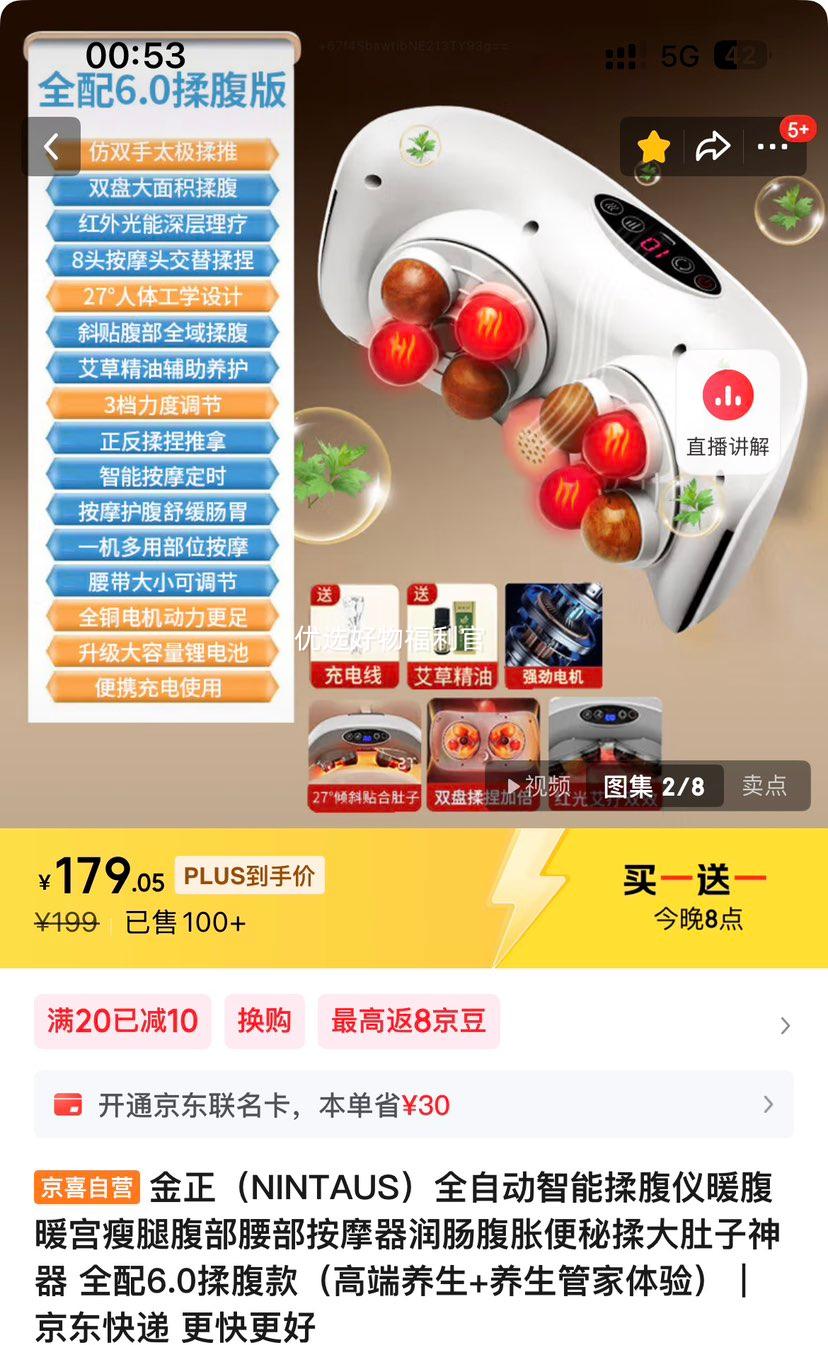Tap the 换购 offer chip
Screen dimensions: 828x1345
click(x=264, y=1021)
